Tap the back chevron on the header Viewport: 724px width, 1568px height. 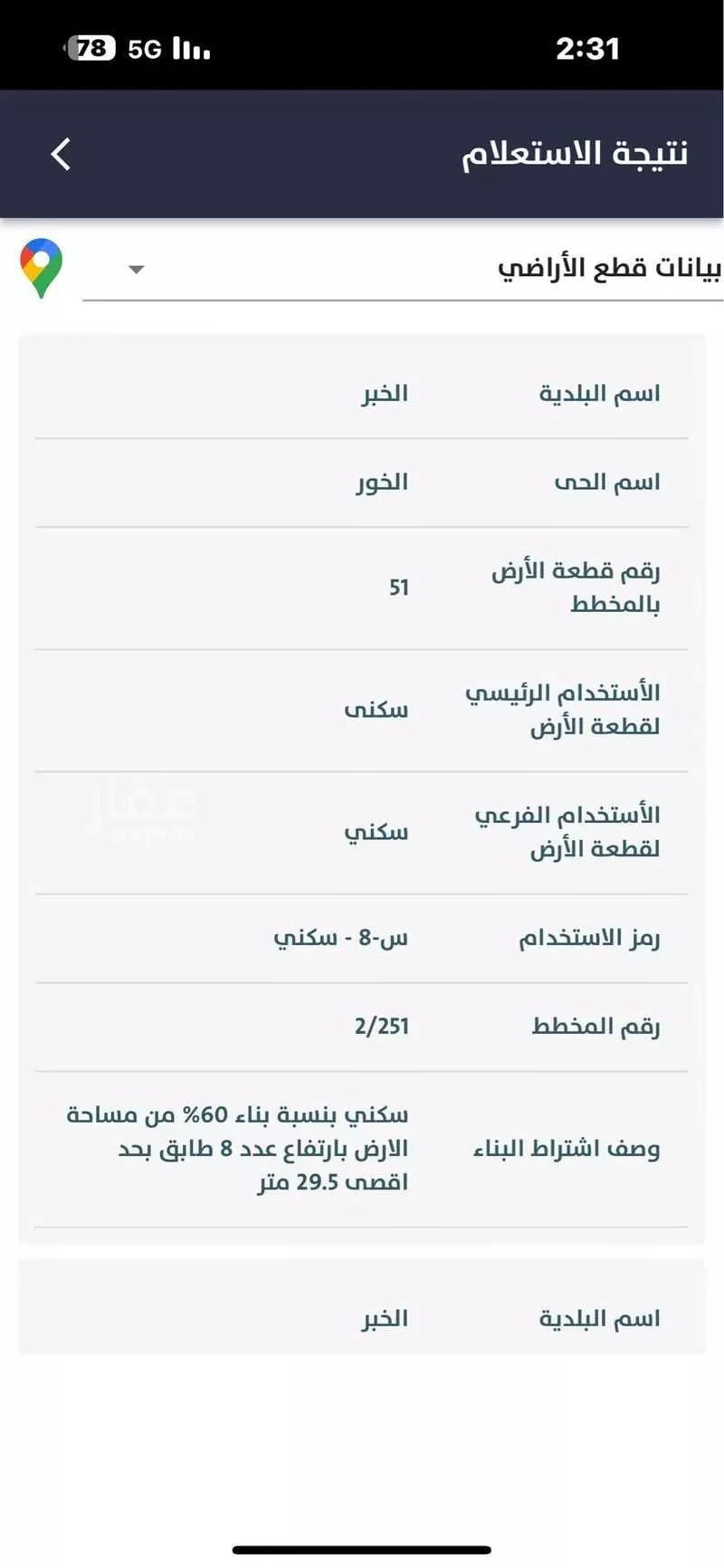click(x=61, y=154)
